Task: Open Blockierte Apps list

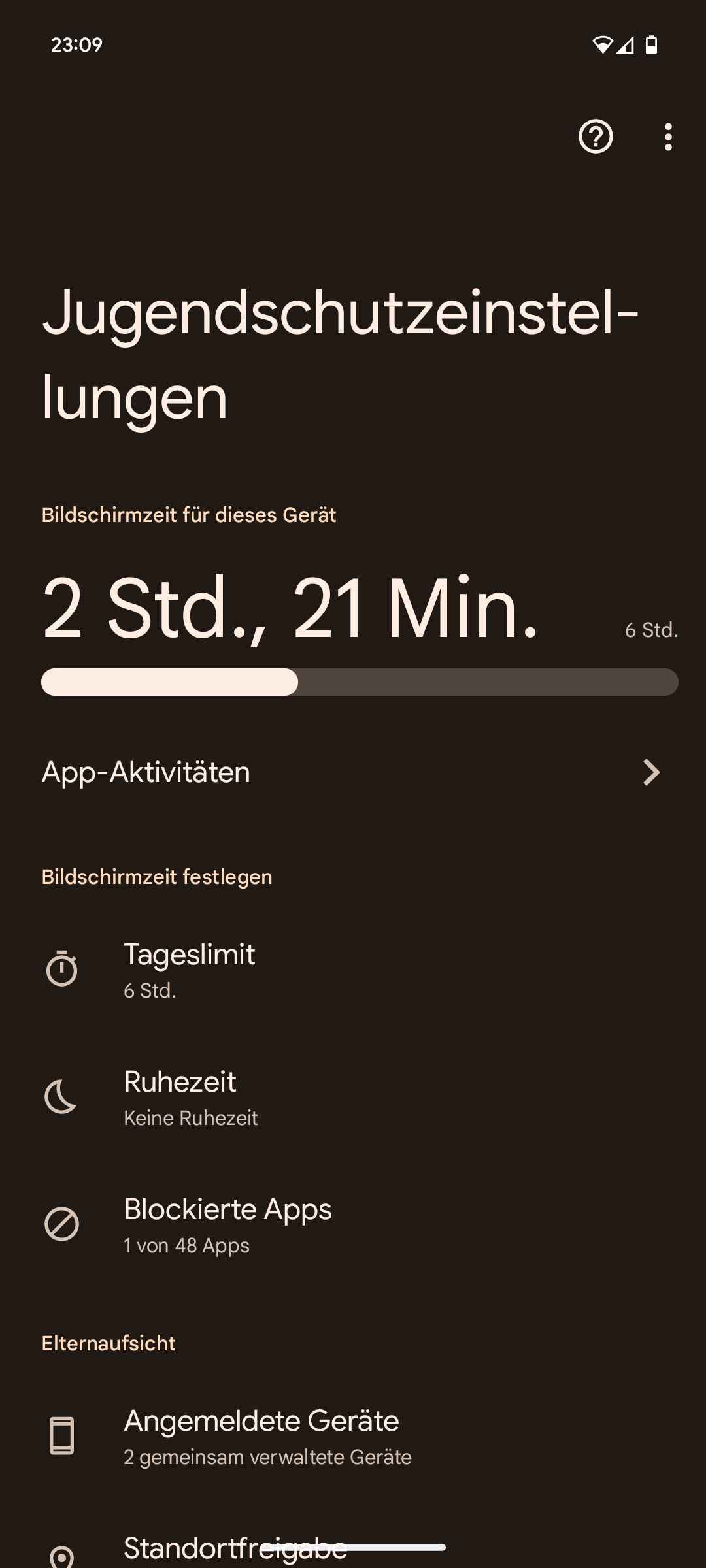Action: pyautogui.click(x=353, y=1225)
